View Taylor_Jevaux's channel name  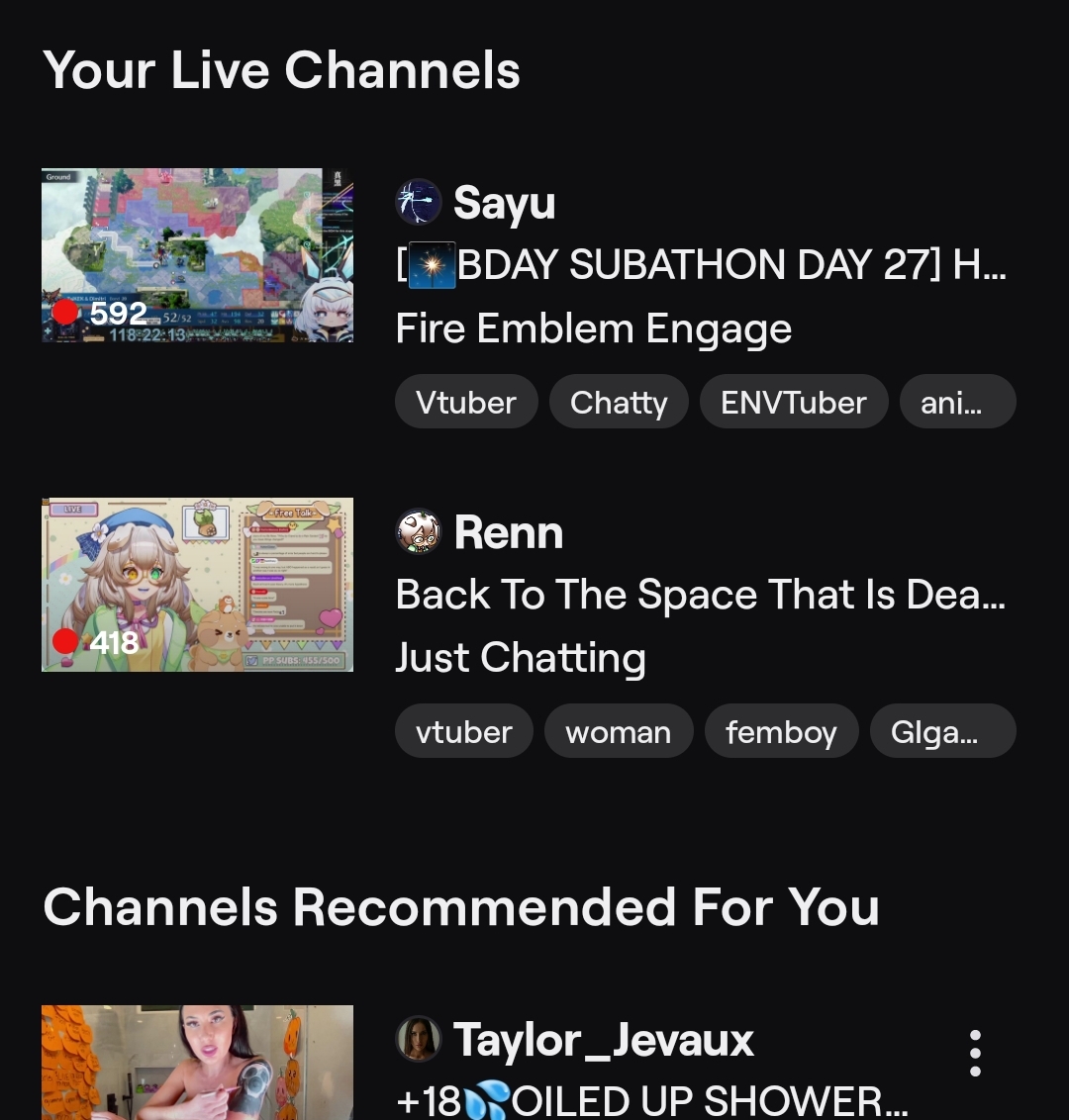click(x=603, y=1040)
